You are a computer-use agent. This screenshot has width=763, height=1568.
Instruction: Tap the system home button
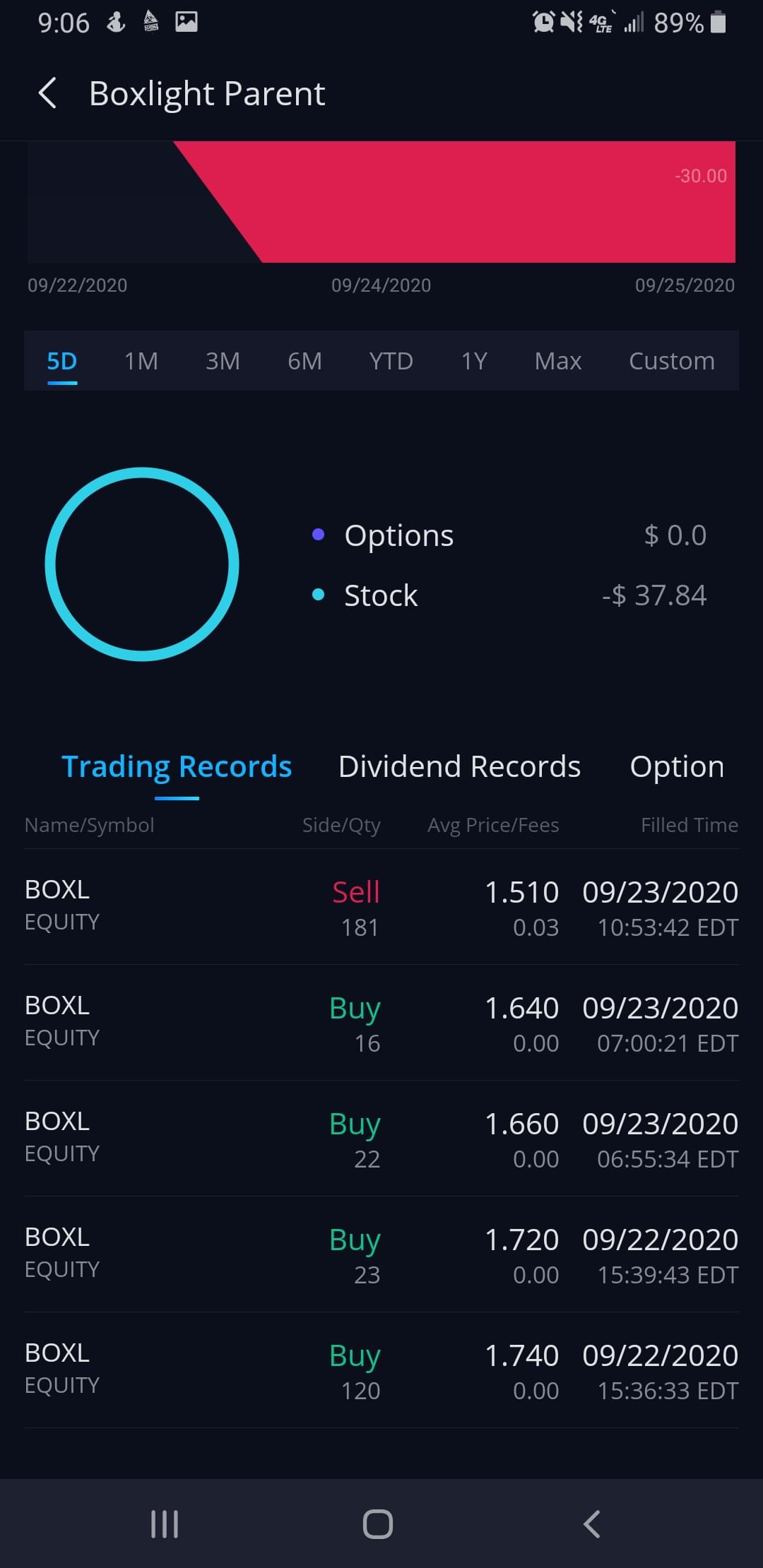(x=378, y=1524)
